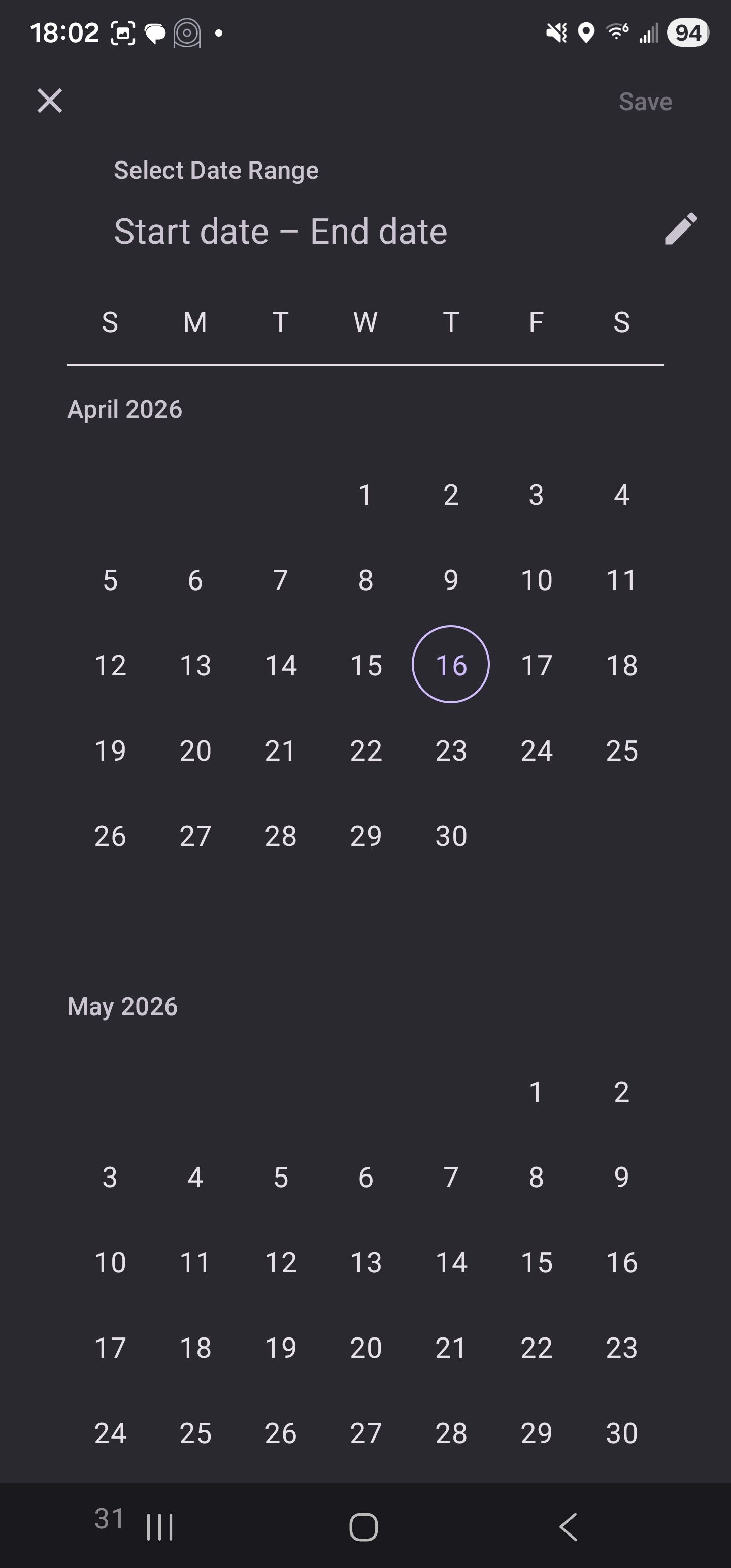Select May 4 in the calendar
Viewport: 731px width, 1568px height.
[x=195, y=1177]
